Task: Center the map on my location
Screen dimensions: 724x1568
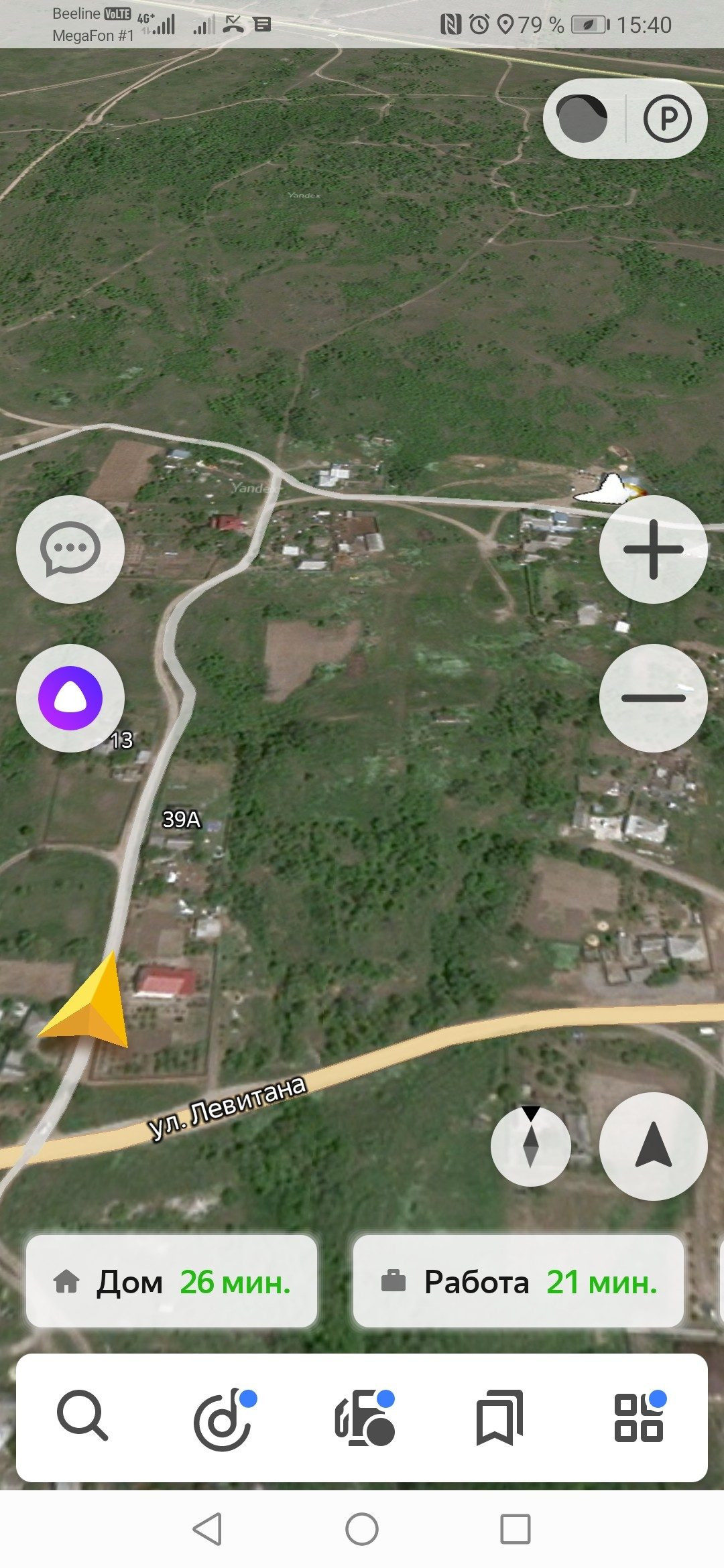Action: click(653, 1146)
